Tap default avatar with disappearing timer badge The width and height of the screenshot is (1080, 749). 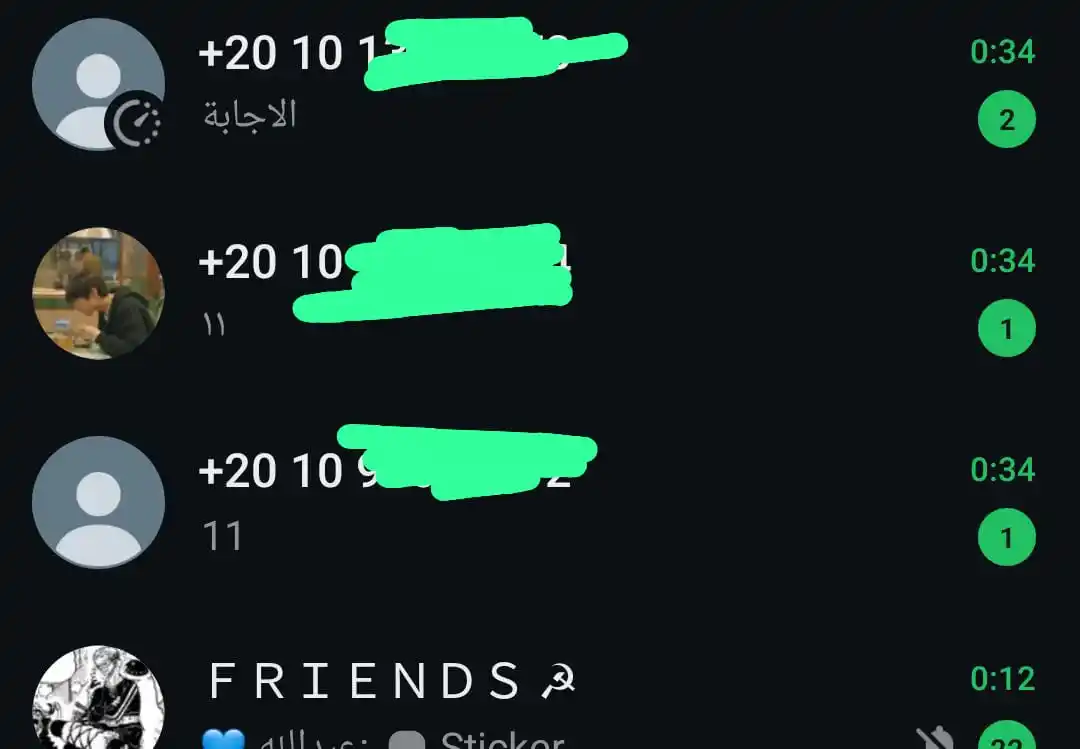click(x=98, y=85)
